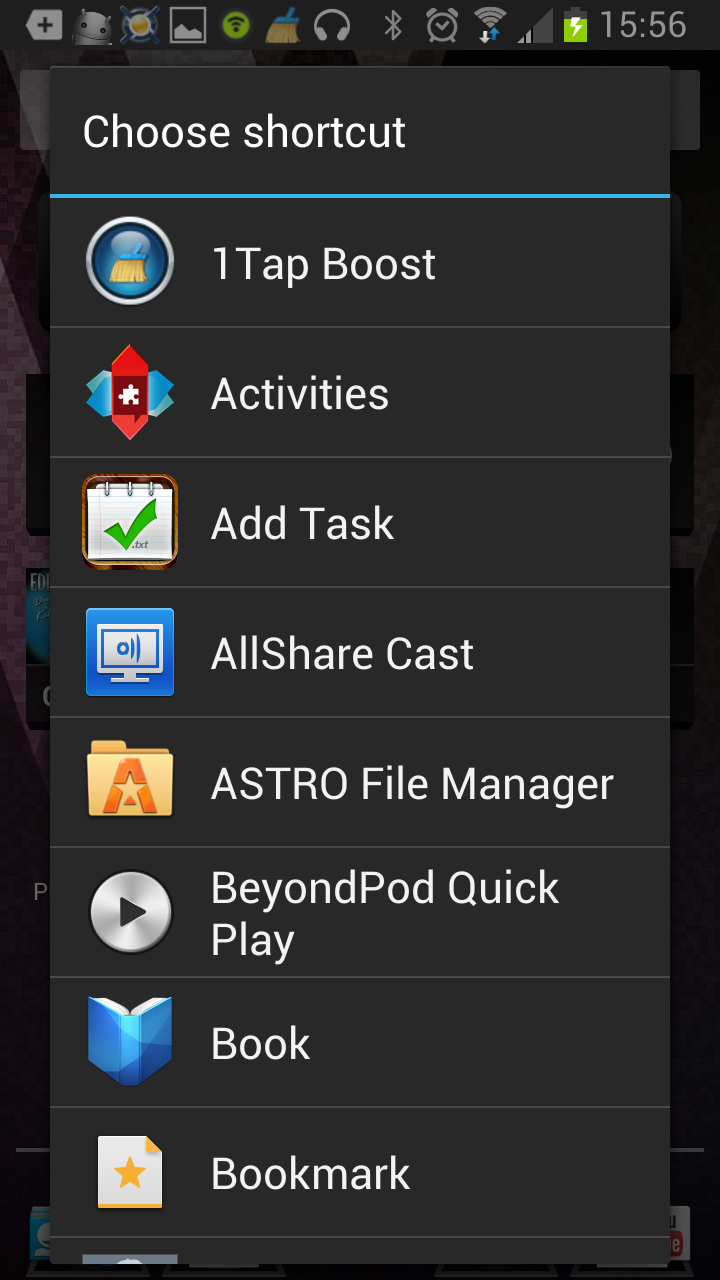Choose the BeyondPod Quick Play shortcut
The width and height of the screenshot is (720, 1280).
coord(360,913)
